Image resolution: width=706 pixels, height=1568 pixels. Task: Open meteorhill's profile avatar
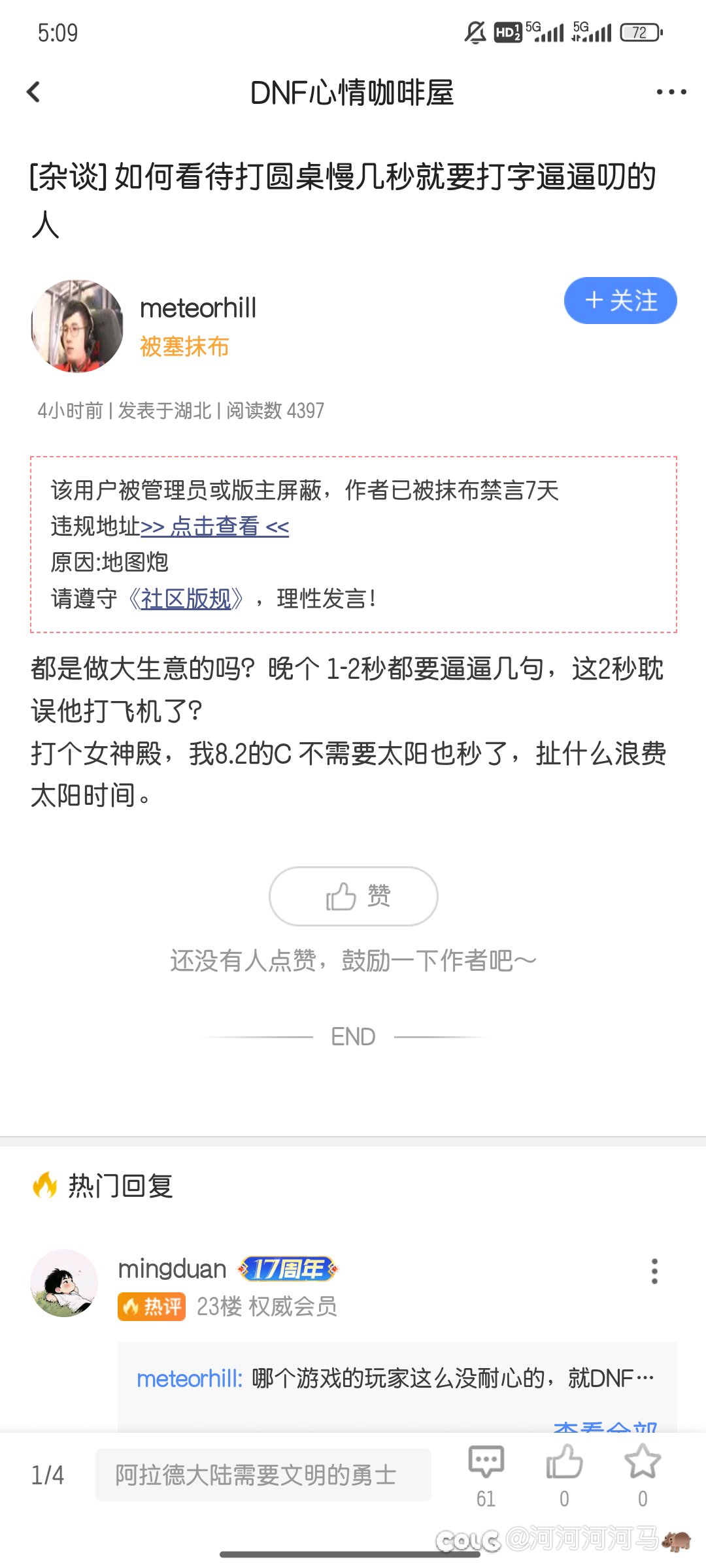click(x=77, y=326)
